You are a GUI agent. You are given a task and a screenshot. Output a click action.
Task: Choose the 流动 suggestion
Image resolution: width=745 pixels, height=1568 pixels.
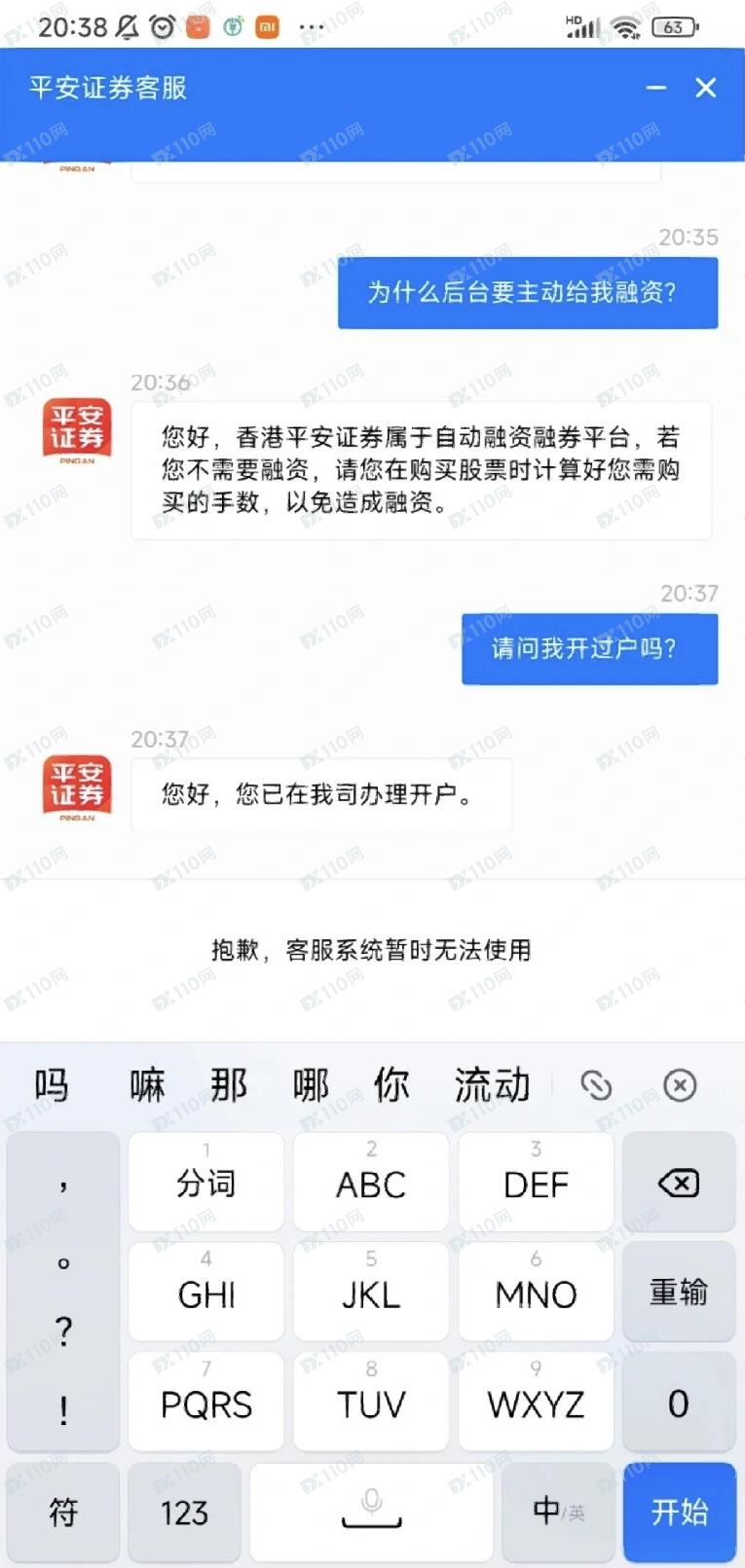tap(492, 1085)
